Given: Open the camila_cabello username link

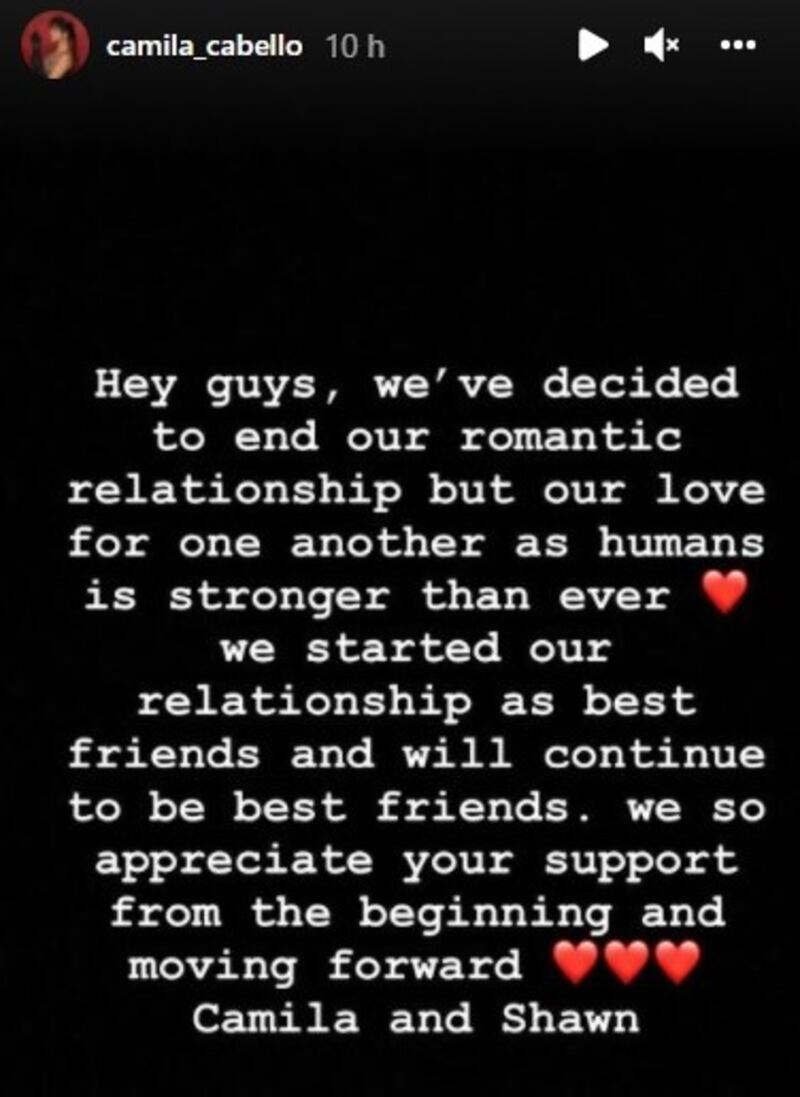Looking at the screenshot, I should [x=207, y=46].
